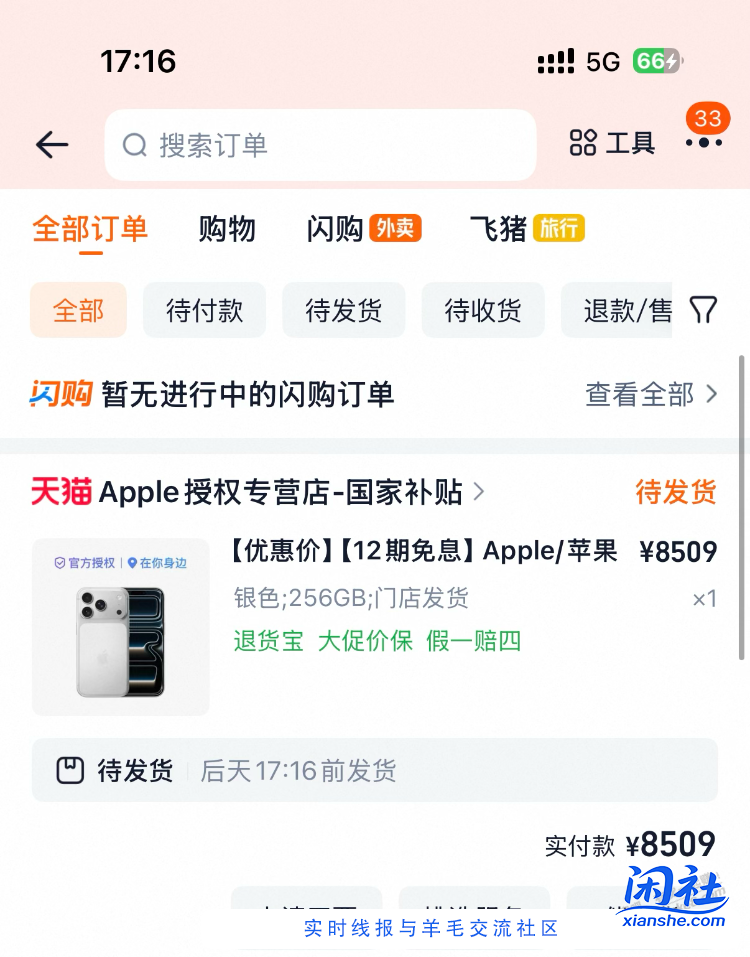This screenshot has width=750, height=957.
Task: Choose the 退款/售后 filter
Action: [x=630, y=310]
